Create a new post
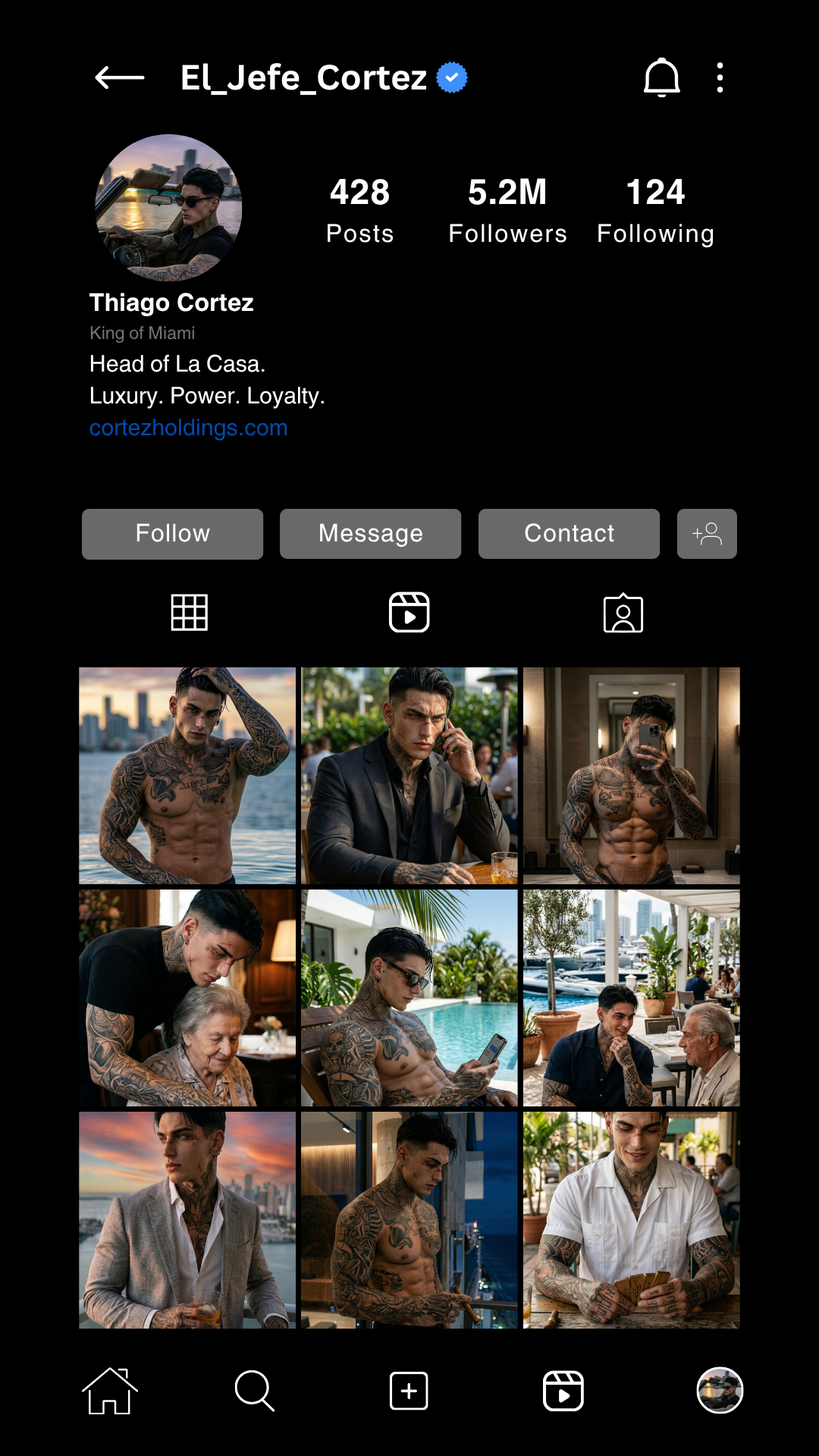 tap(409, 1392)
